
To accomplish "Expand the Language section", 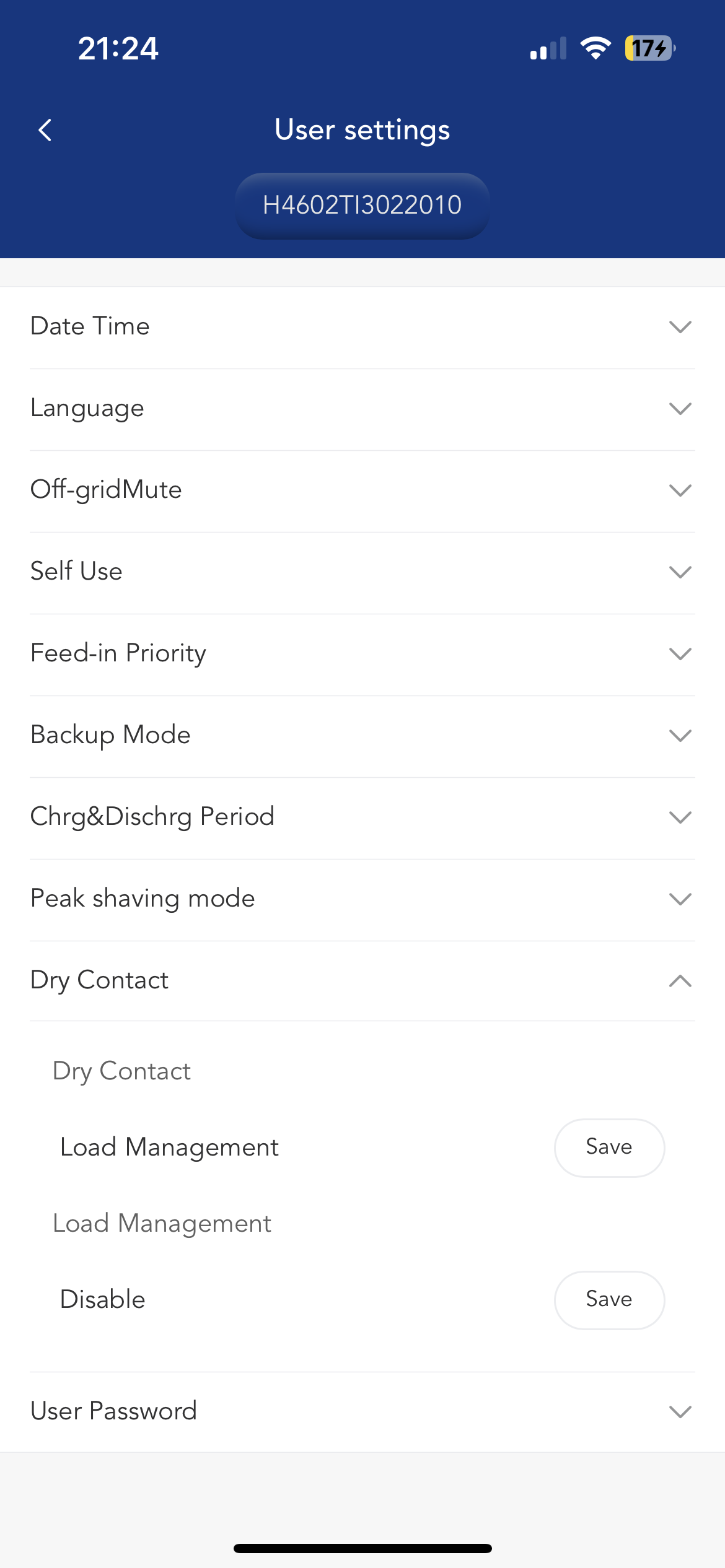I will pyautogui.click(x=362, y=409).
